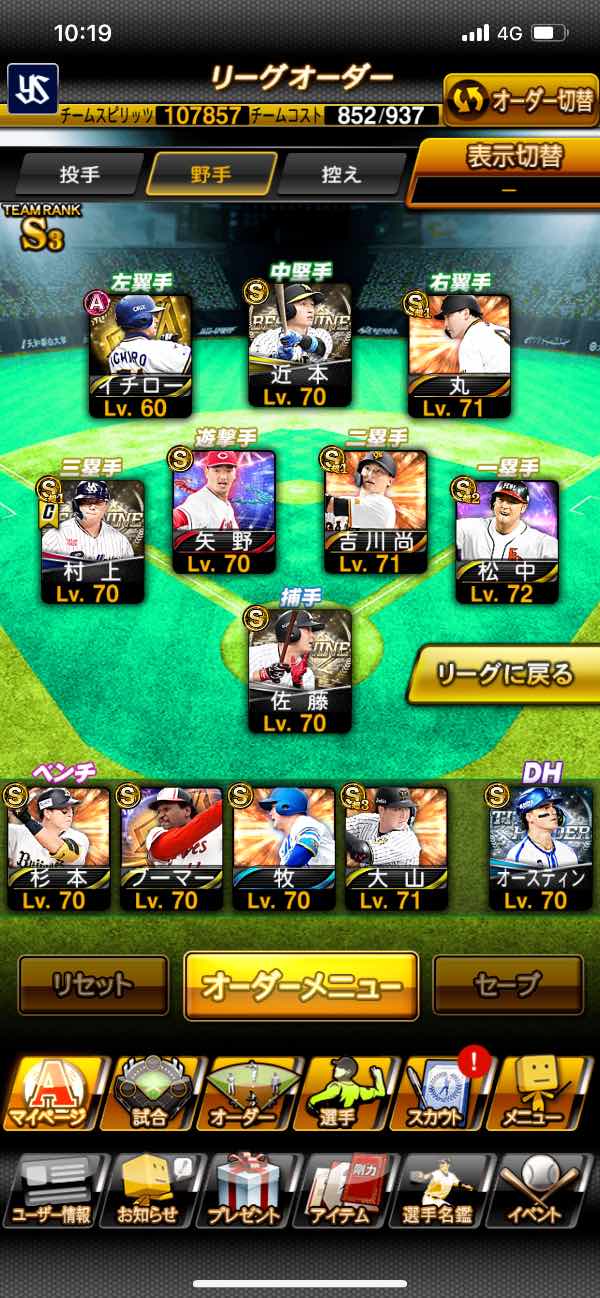Tap the オーダー切替 button
This screenshot has height=1298, width=600.
click(x=520, y=100)
